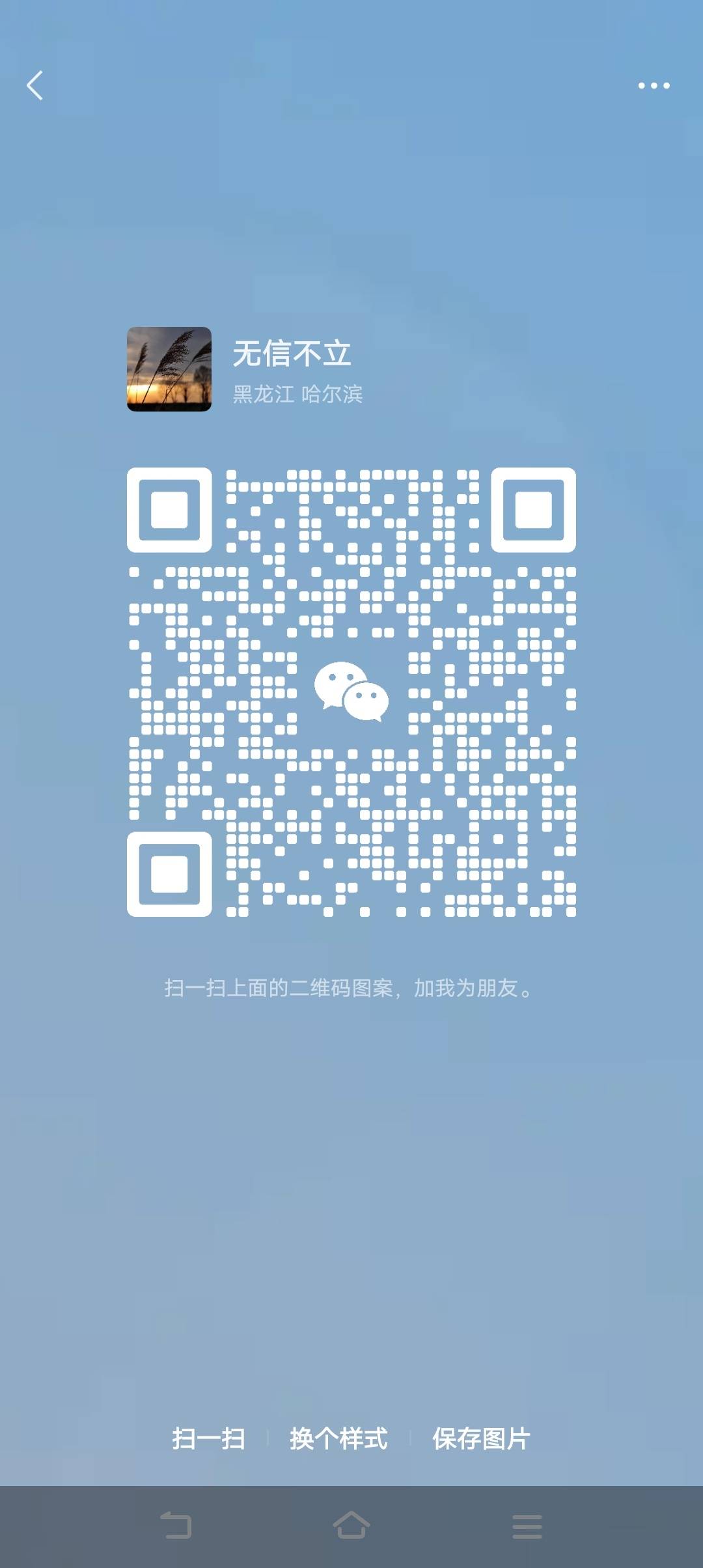This screenshot has height=1568, width=703.
Task: Change QR style with 换个样式
Action: [x=338, y=1438]
